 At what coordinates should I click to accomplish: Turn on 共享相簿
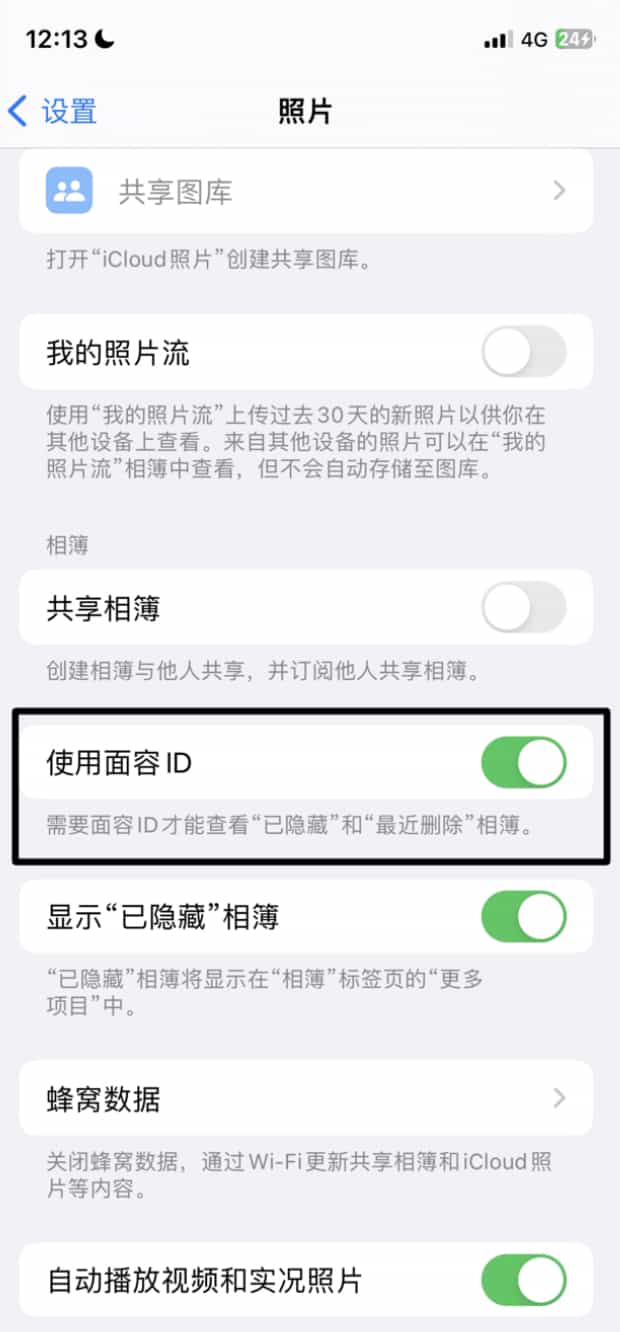523,607
